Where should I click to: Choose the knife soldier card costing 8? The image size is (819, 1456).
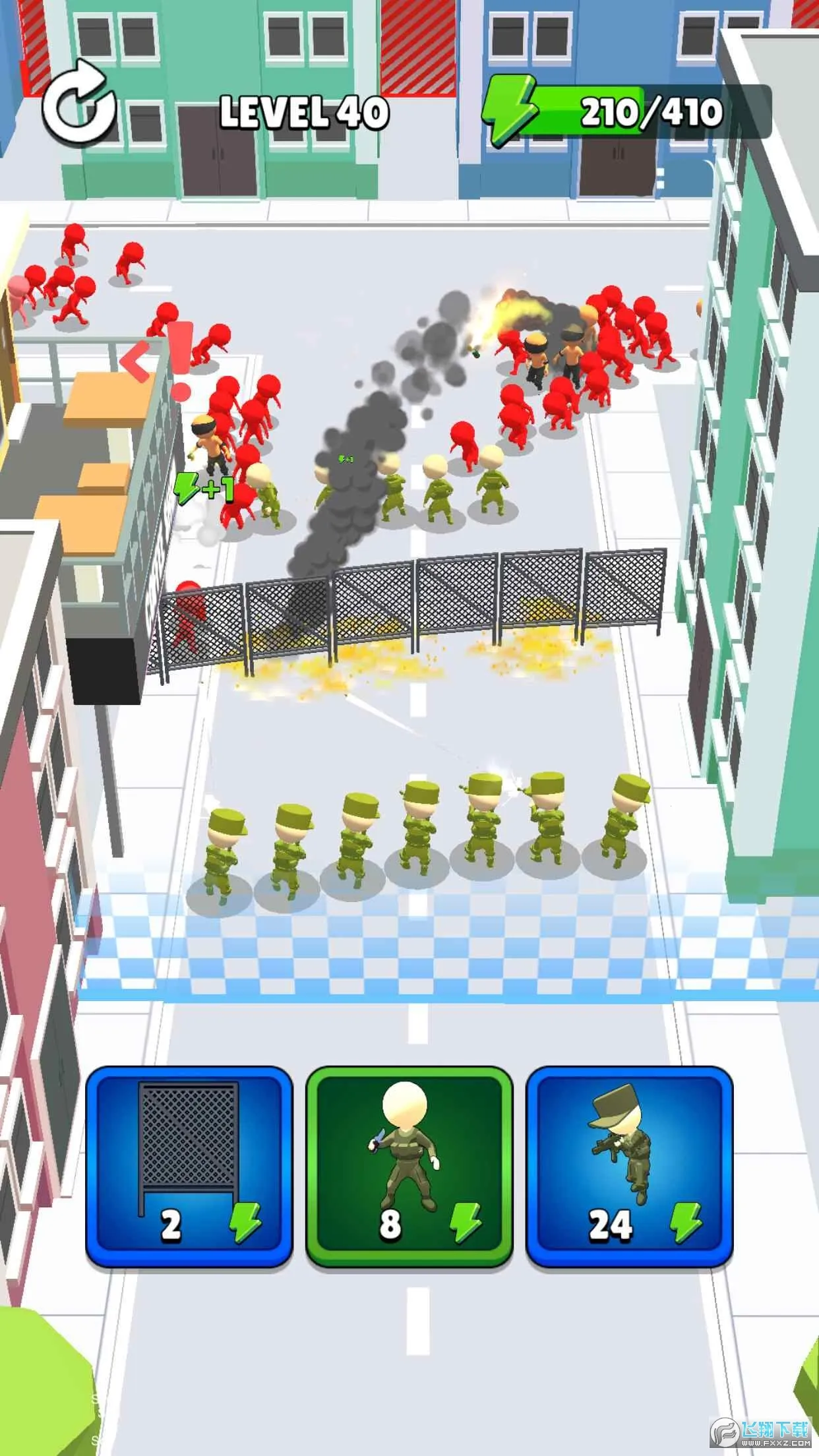[409, 1166]
